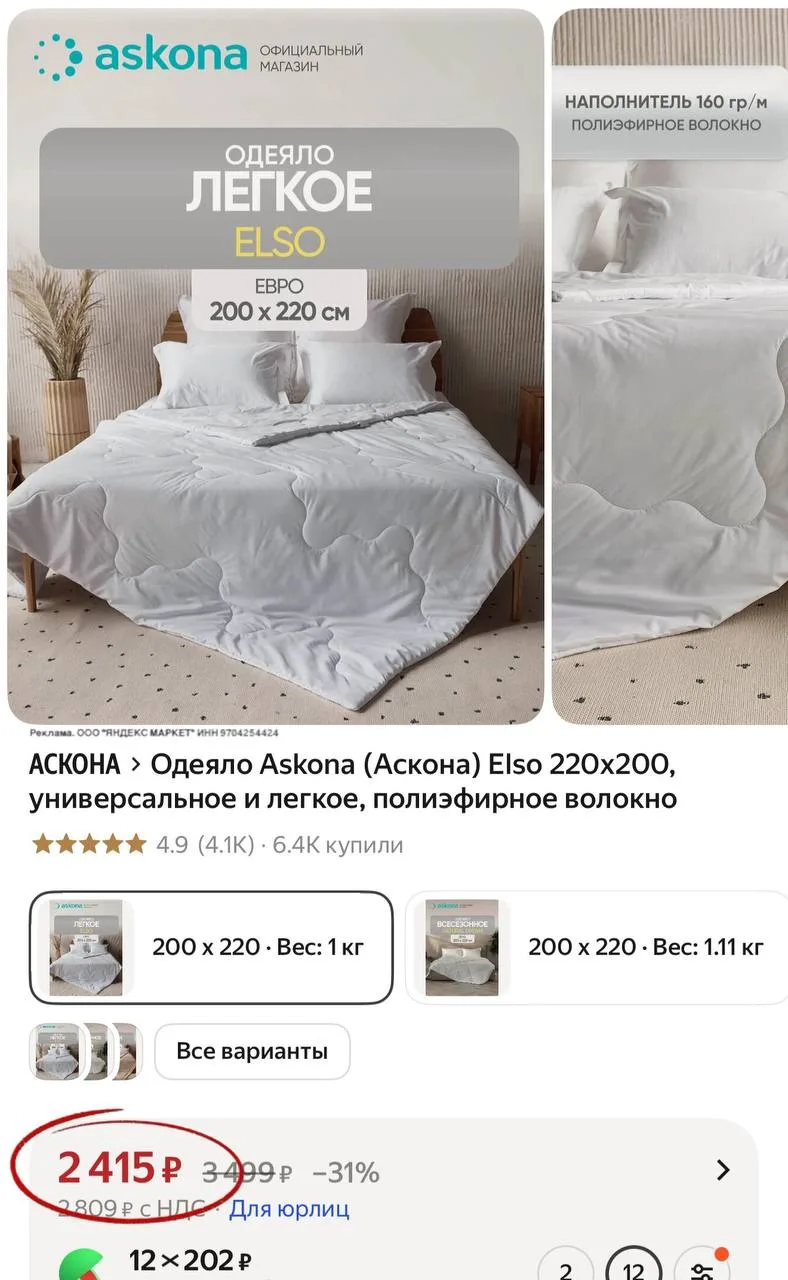This screenshot has height=1280, width=788.
Task: Open the АСКОНА brand link
Action: pos(74,765)
